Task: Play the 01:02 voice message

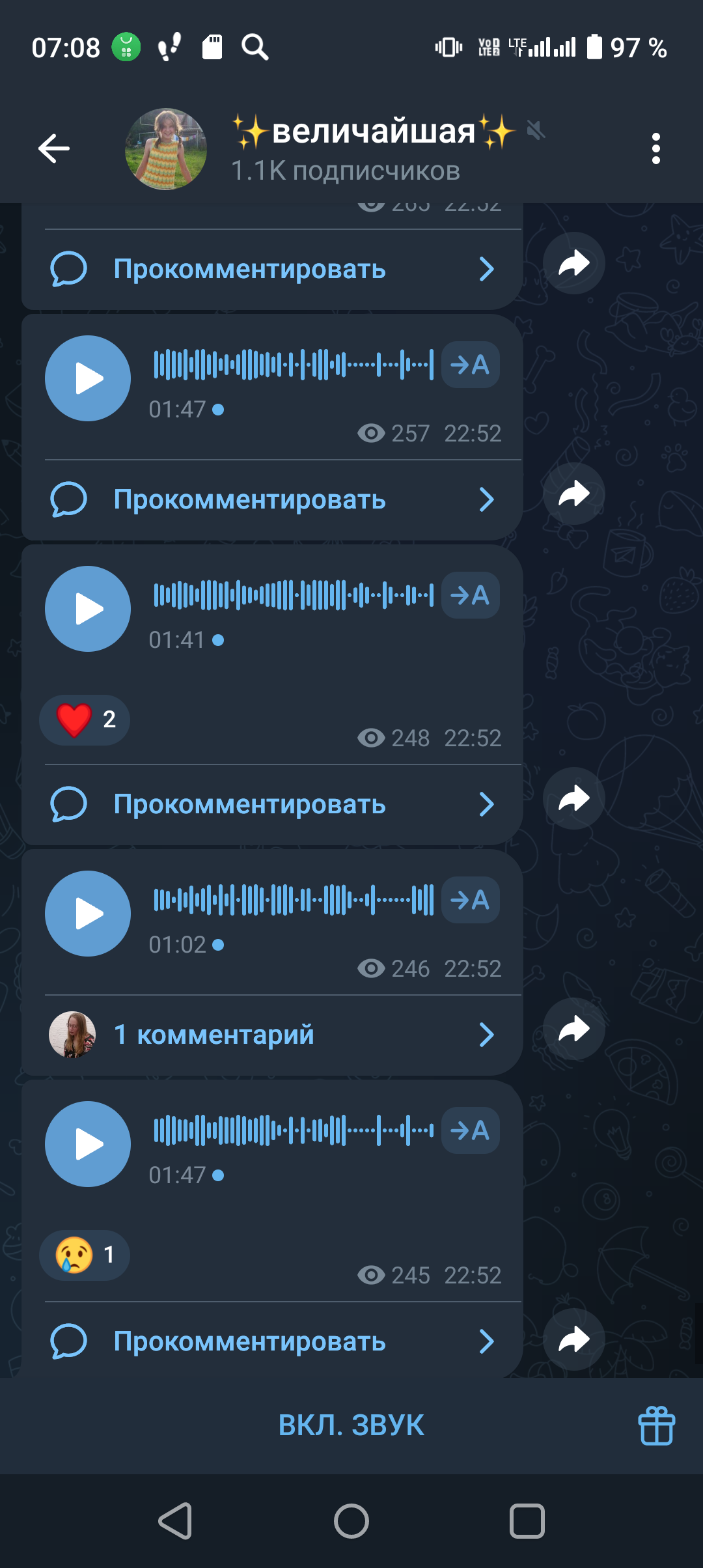Action: 88,914
